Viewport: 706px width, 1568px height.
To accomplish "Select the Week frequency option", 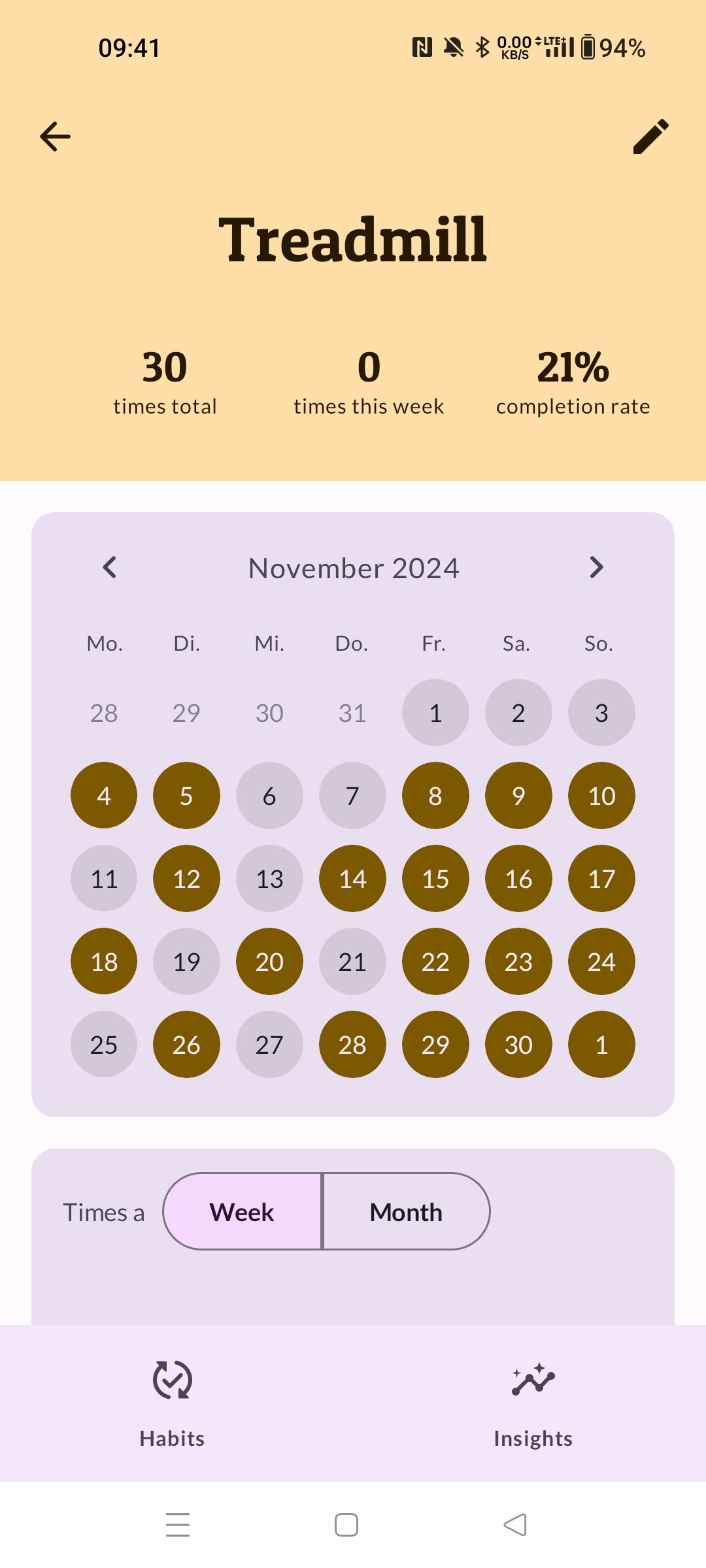I will click(243, 1212).
